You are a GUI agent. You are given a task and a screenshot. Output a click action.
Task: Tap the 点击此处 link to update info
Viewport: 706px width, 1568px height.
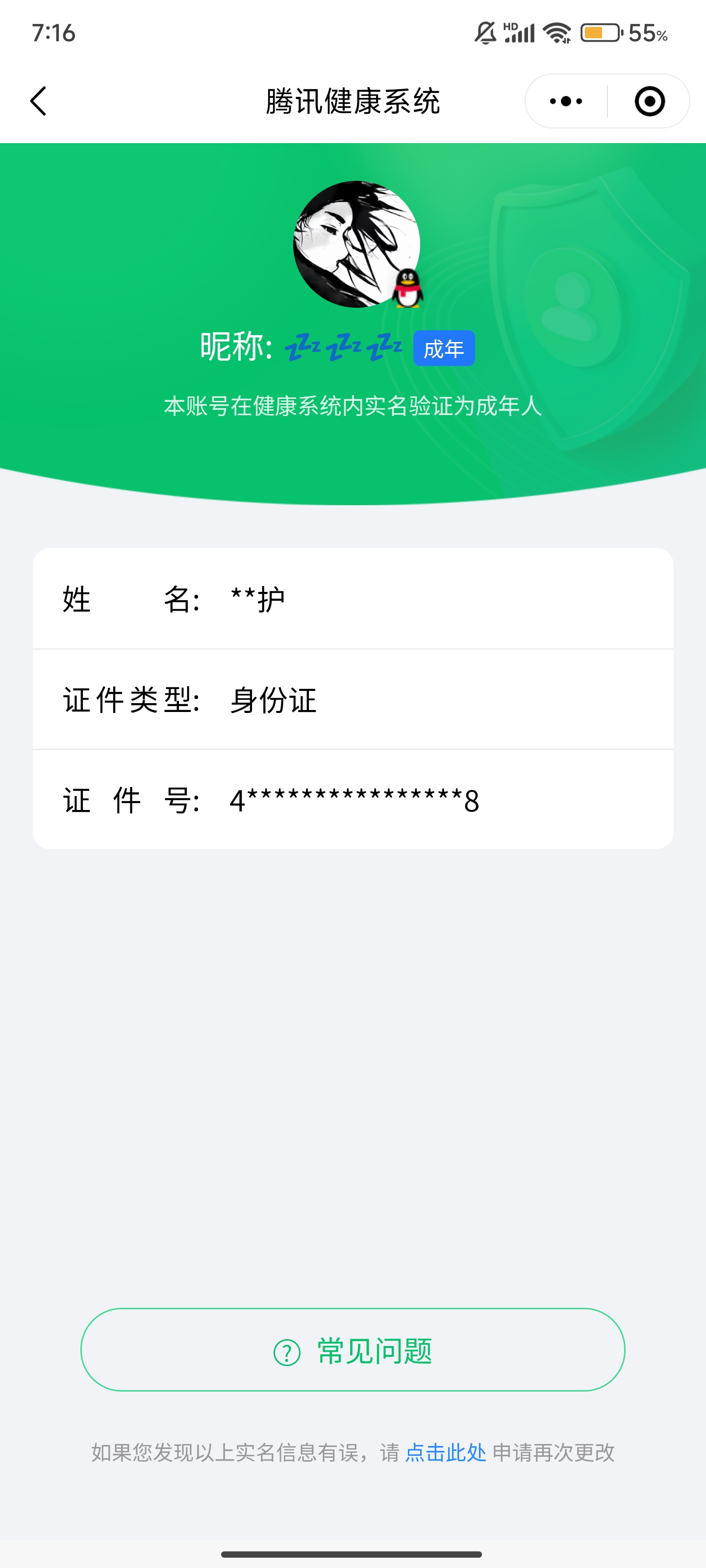click(445, 1452)
